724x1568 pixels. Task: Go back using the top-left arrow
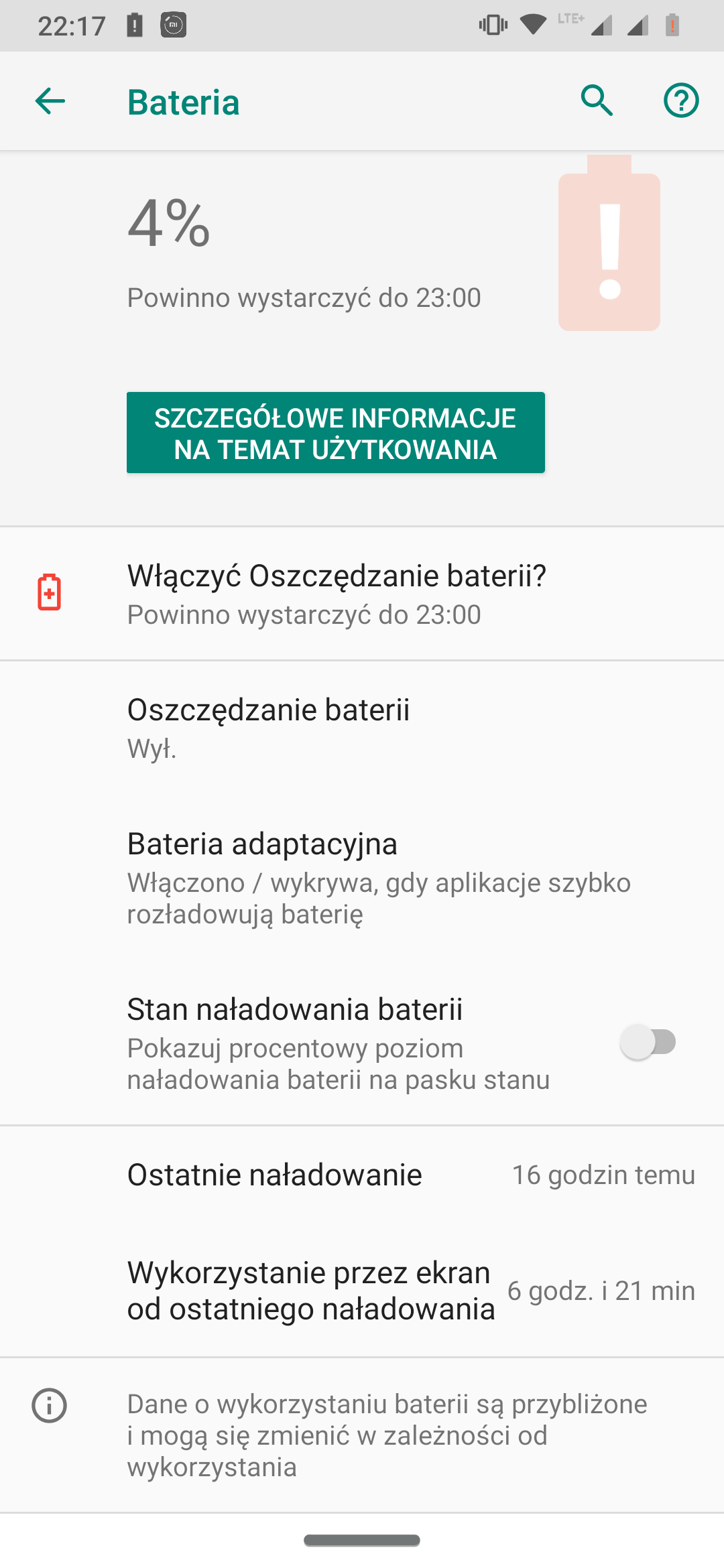point(50,101)
